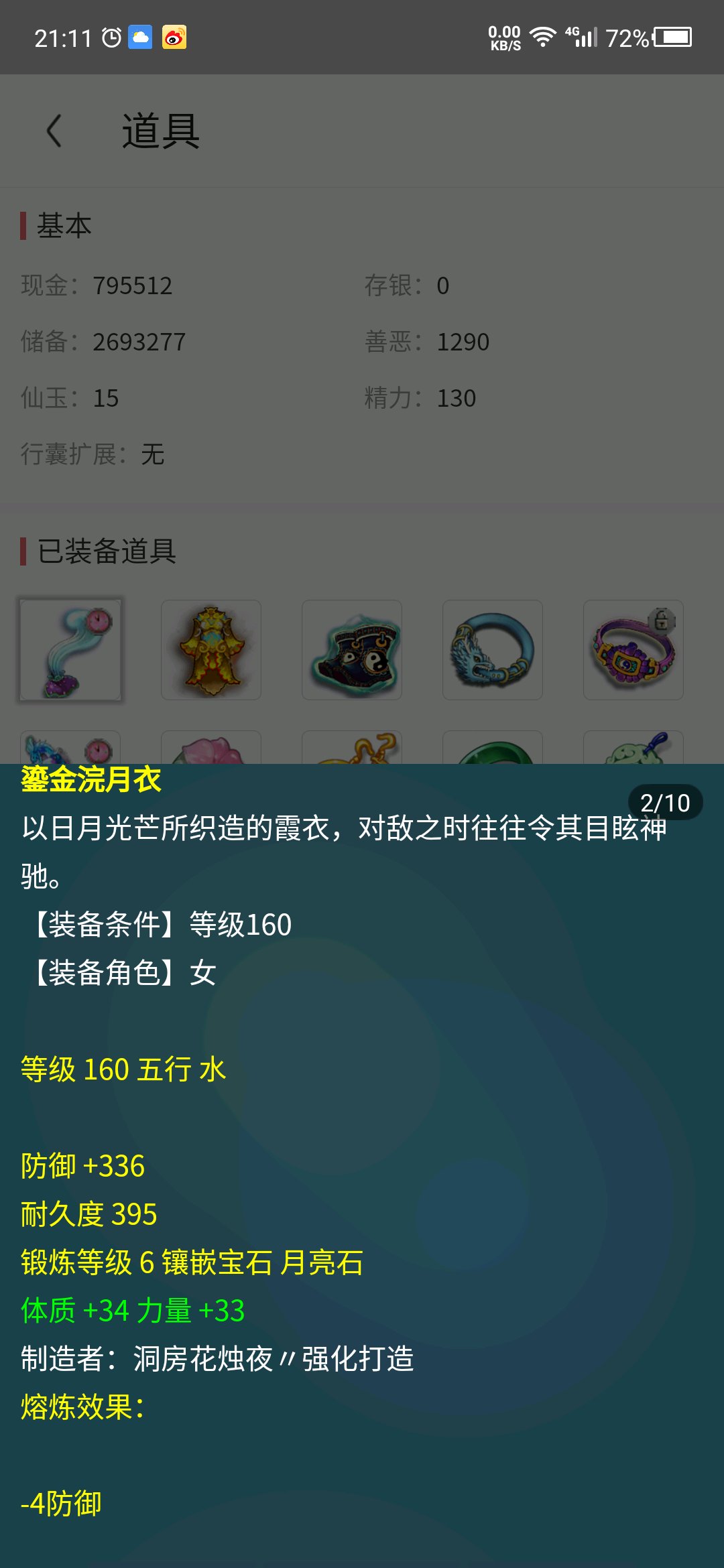View the dark yin-yang boots item
Image resolution: width=724 pixels, height=1568 pixels.
coord(352,650)
